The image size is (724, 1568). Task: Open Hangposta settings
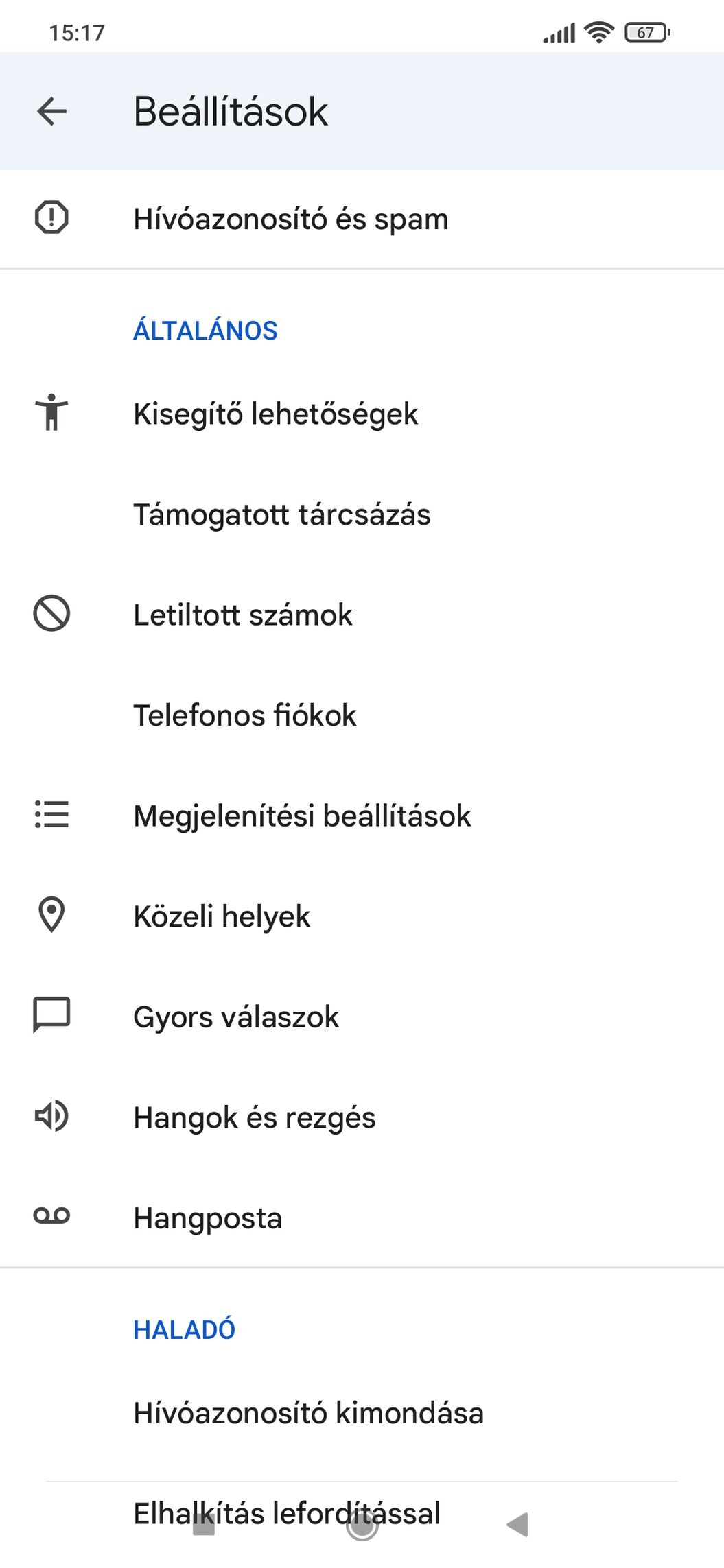click(362, 1217)
